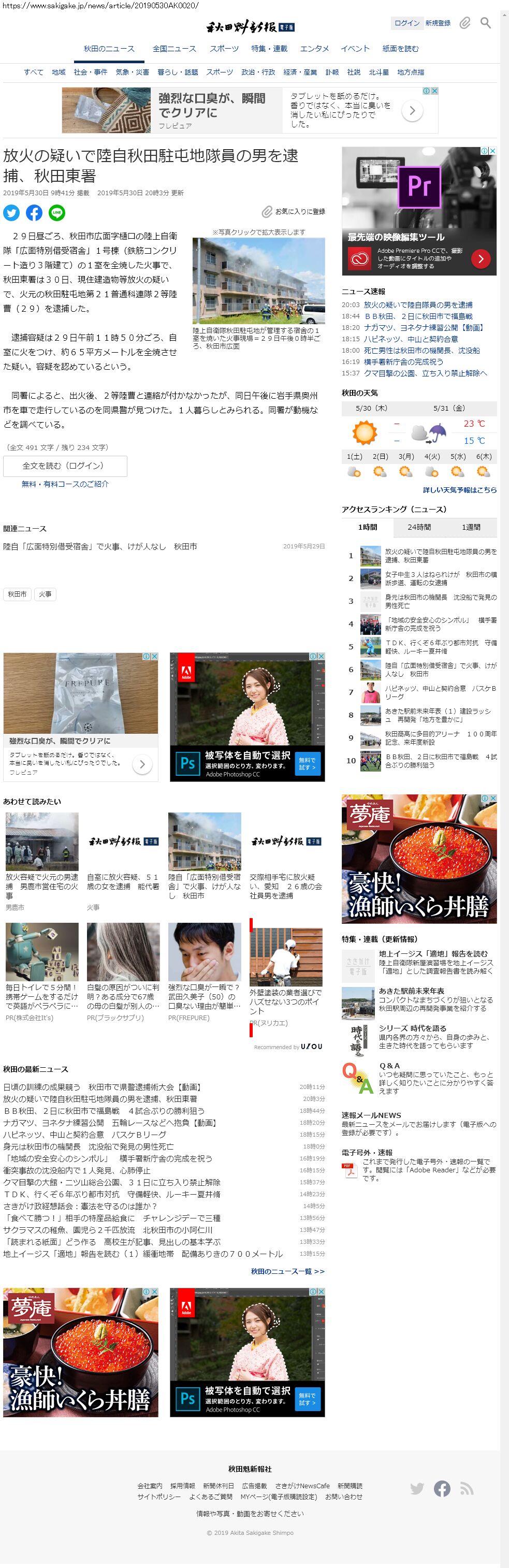Share article on Facebook
This screenshot has width=509, height=1568.
point(34,212)
